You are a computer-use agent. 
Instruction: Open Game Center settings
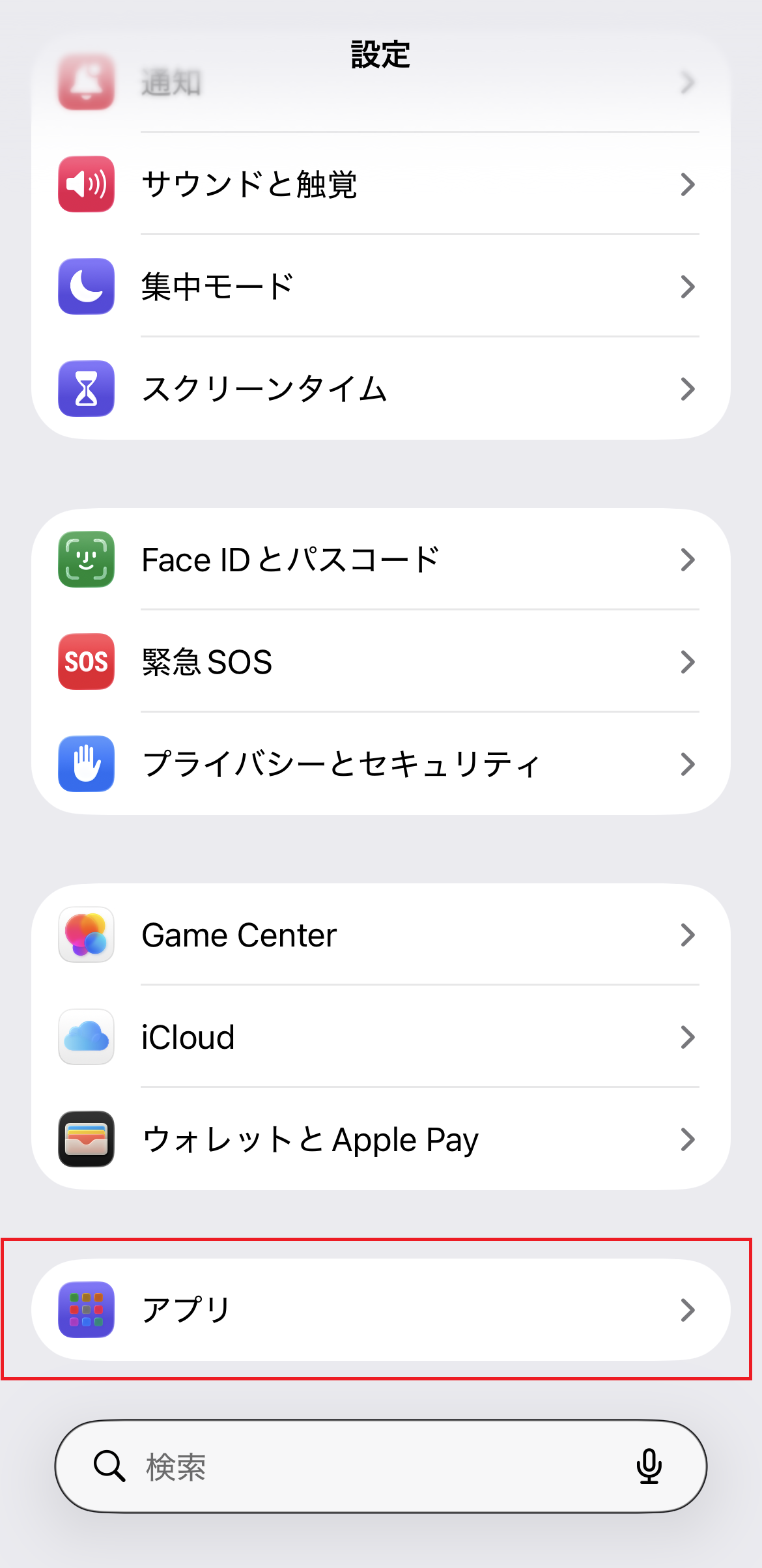click(380, 935)
